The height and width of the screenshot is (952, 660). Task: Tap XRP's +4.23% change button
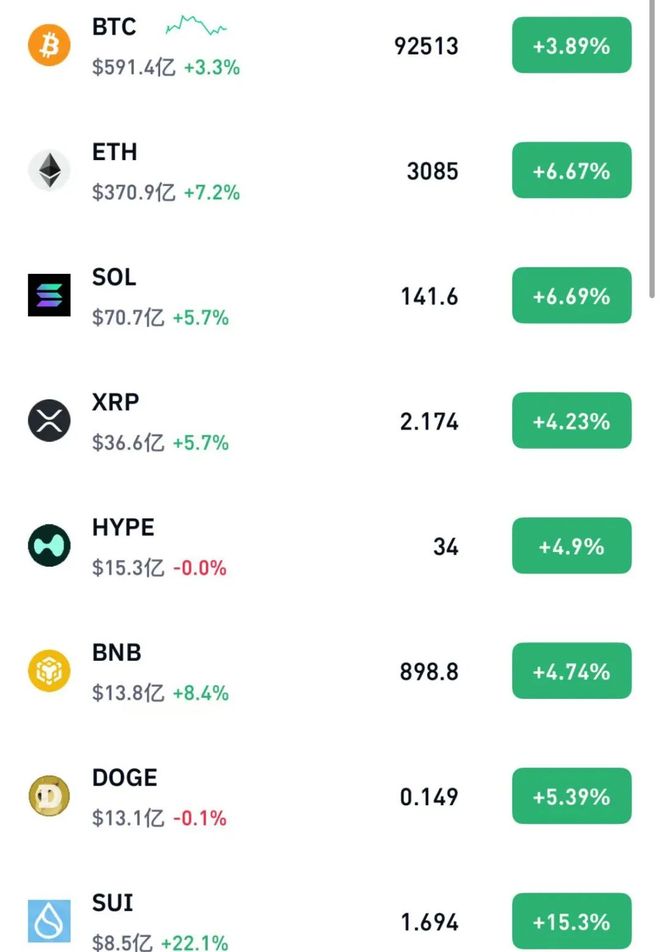click(572, 421)
